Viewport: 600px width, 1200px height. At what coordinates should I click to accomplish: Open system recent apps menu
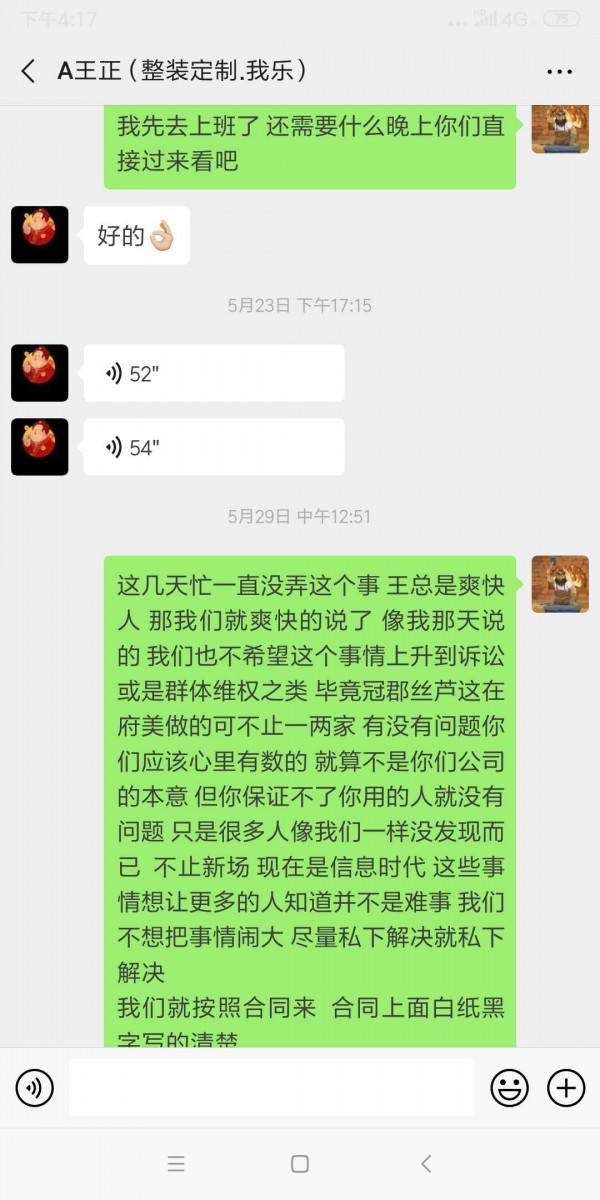[176, 1164]
